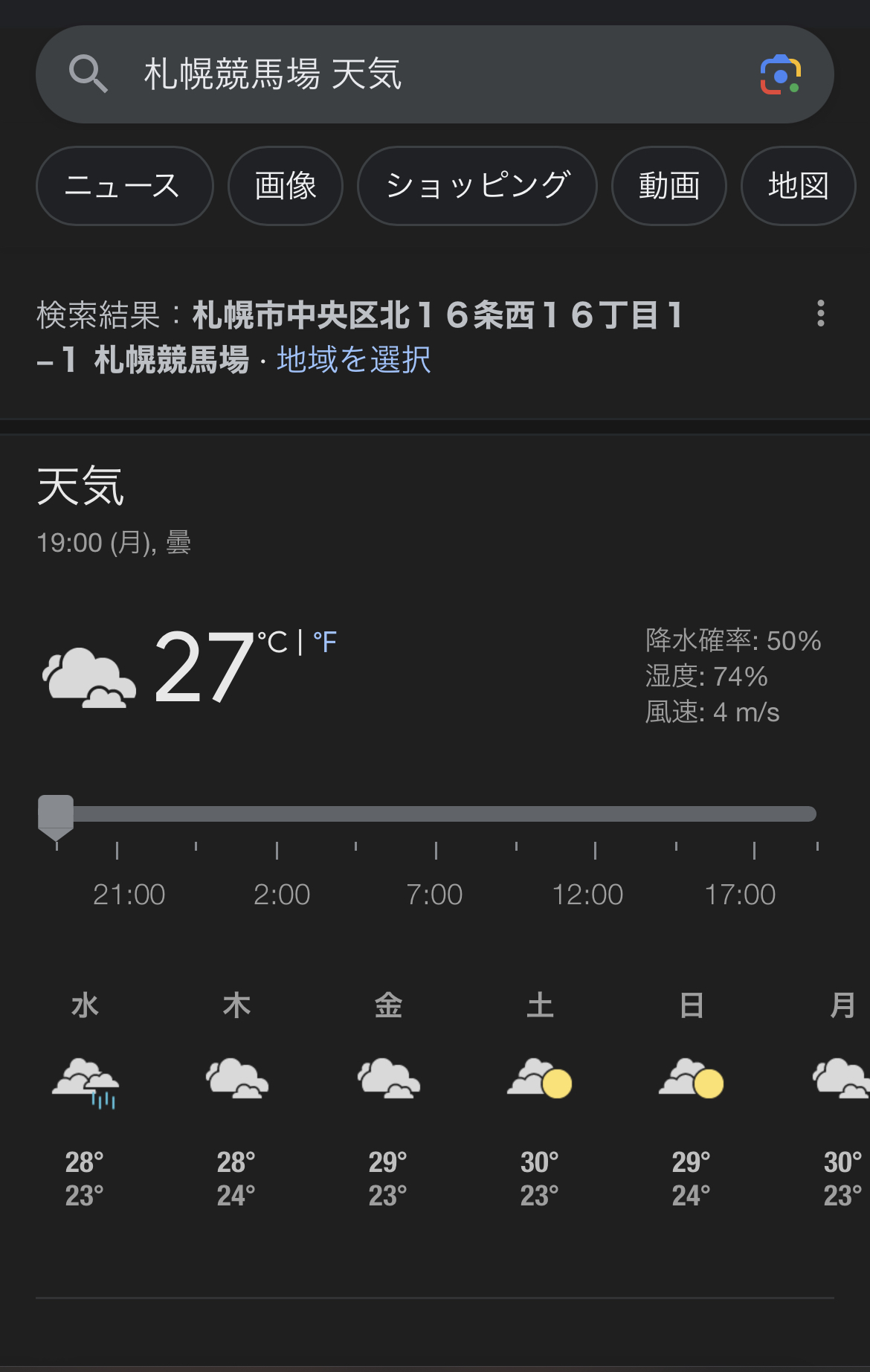Tap the 地域を選択 link
This screenshot has width=870, height=1372.
354,360
